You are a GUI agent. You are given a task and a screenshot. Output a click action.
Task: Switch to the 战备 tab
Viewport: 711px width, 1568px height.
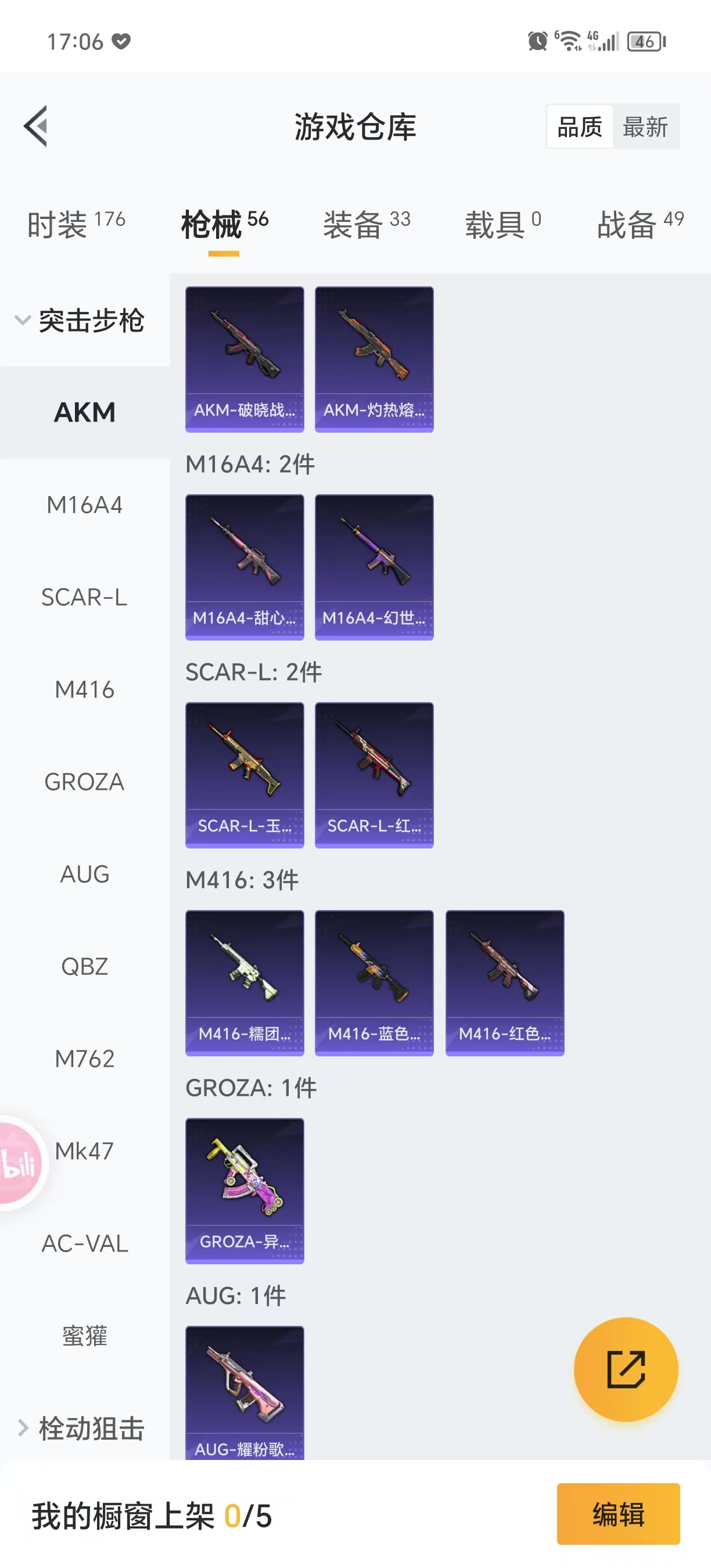point(640,224)
